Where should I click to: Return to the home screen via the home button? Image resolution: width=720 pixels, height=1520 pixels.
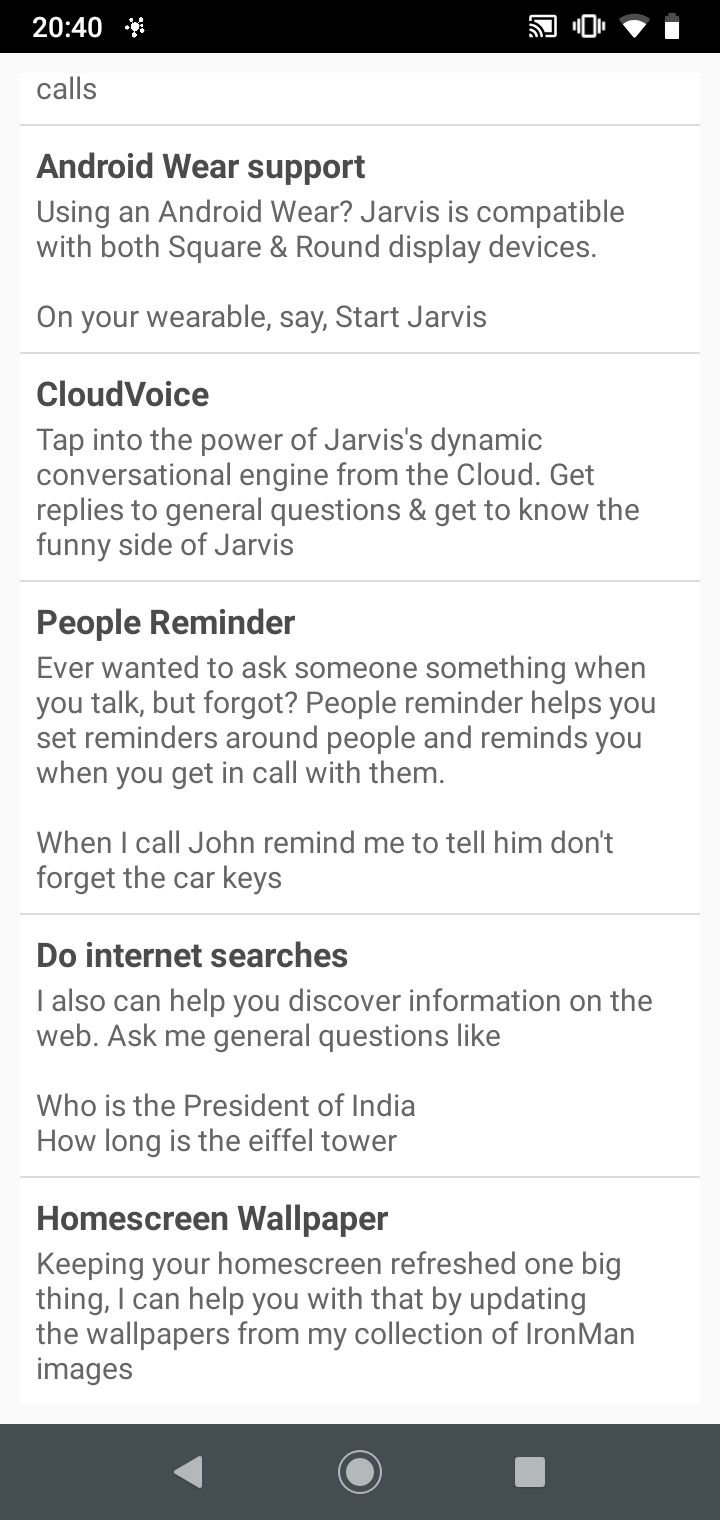pos(360,1471)
